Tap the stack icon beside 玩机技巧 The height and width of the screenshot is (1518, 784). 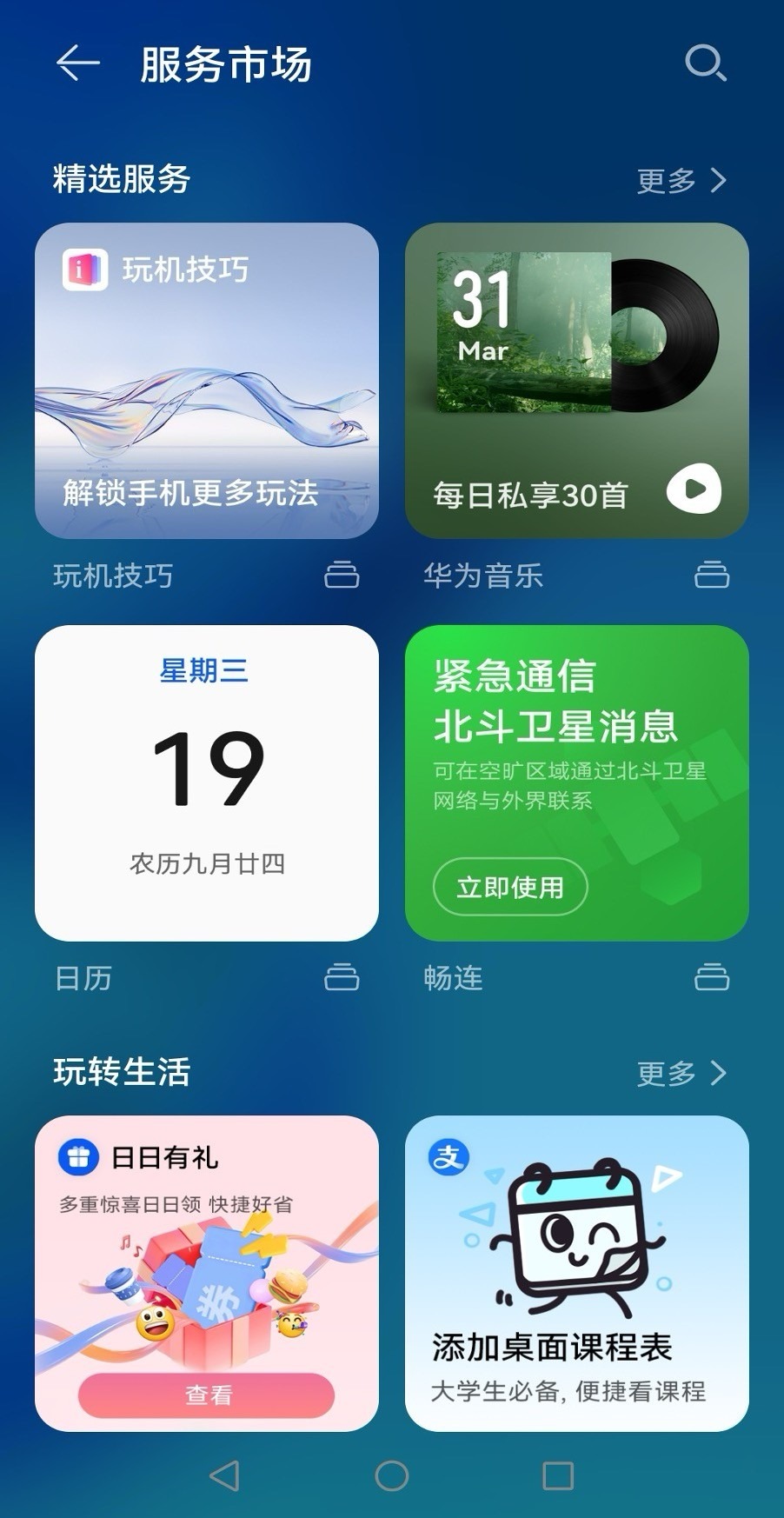pos(342,575)
